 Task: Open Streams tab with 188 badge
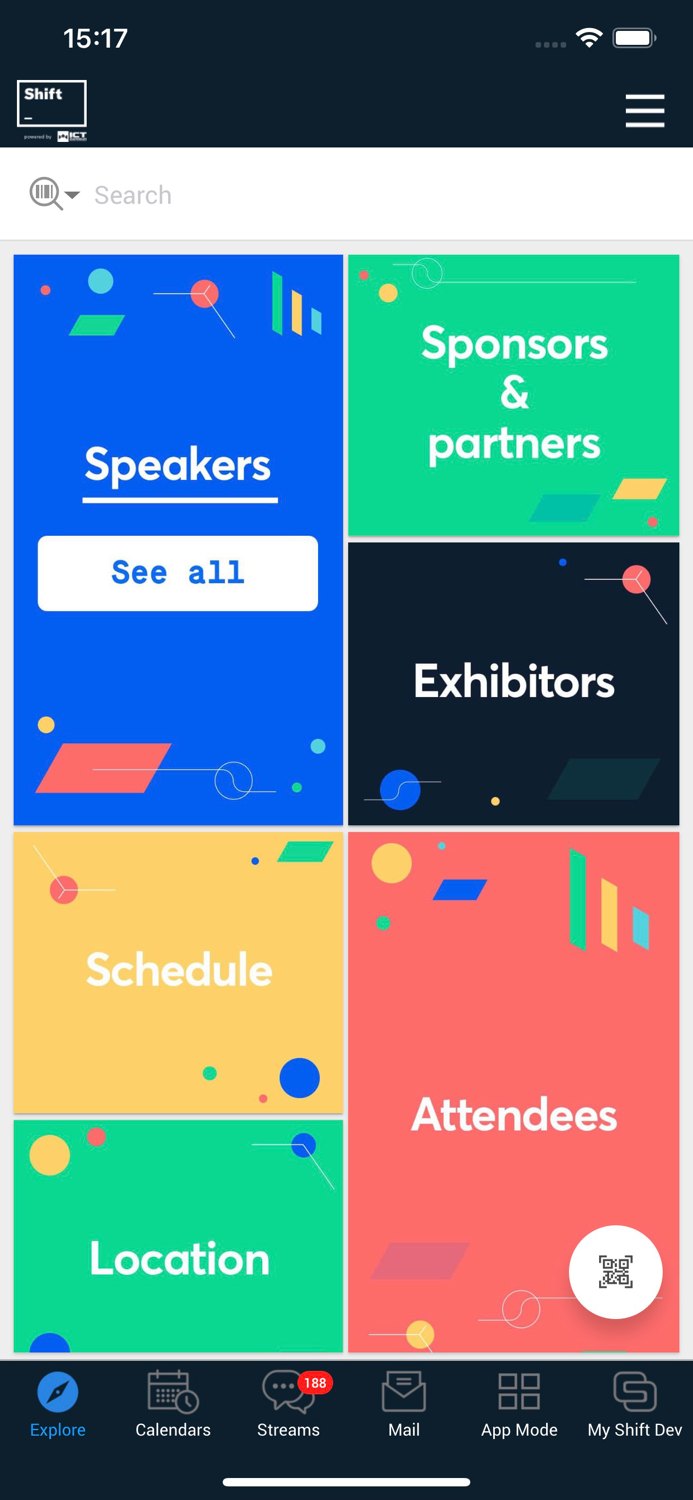(x=288, y=1404)
